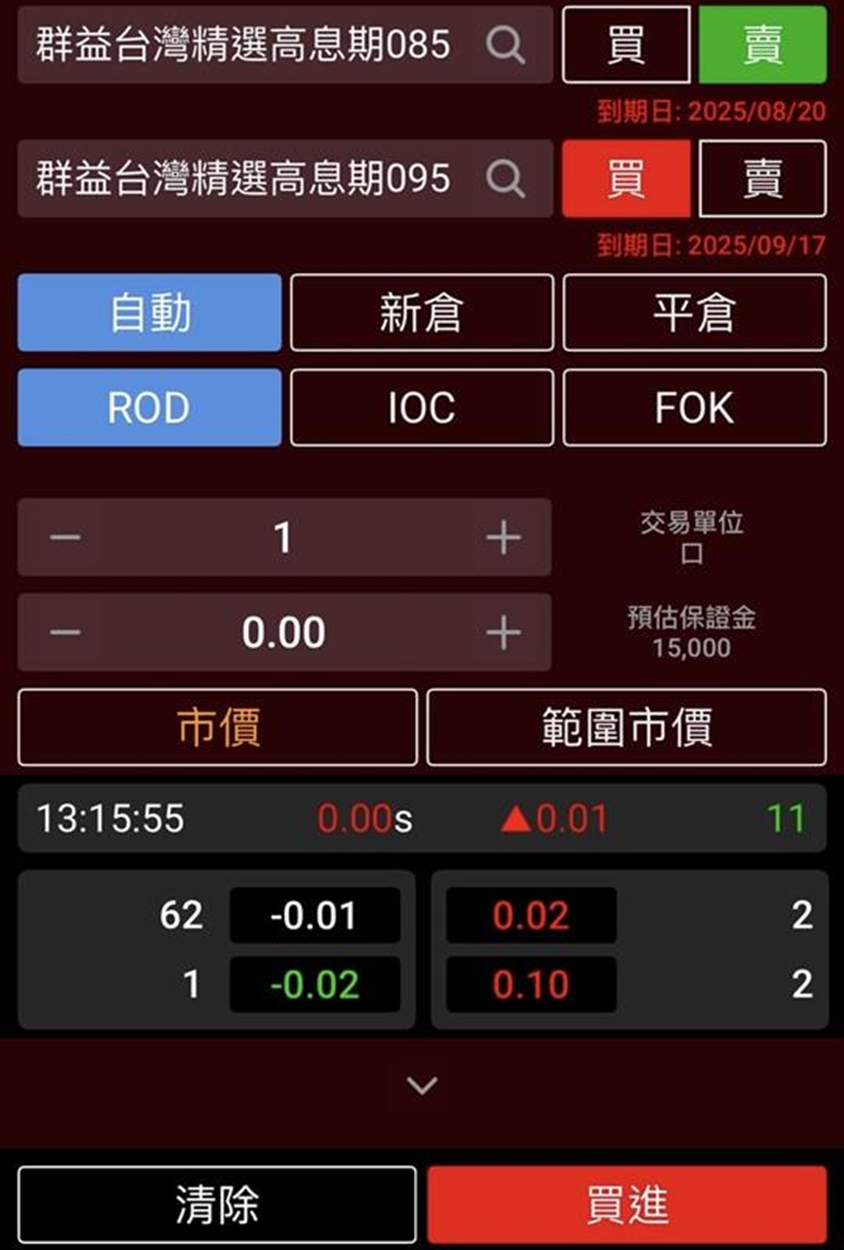Tap 清除 to clear the order
Image resolution: width=844 pixels, height=1250 pixels.
217,1205
